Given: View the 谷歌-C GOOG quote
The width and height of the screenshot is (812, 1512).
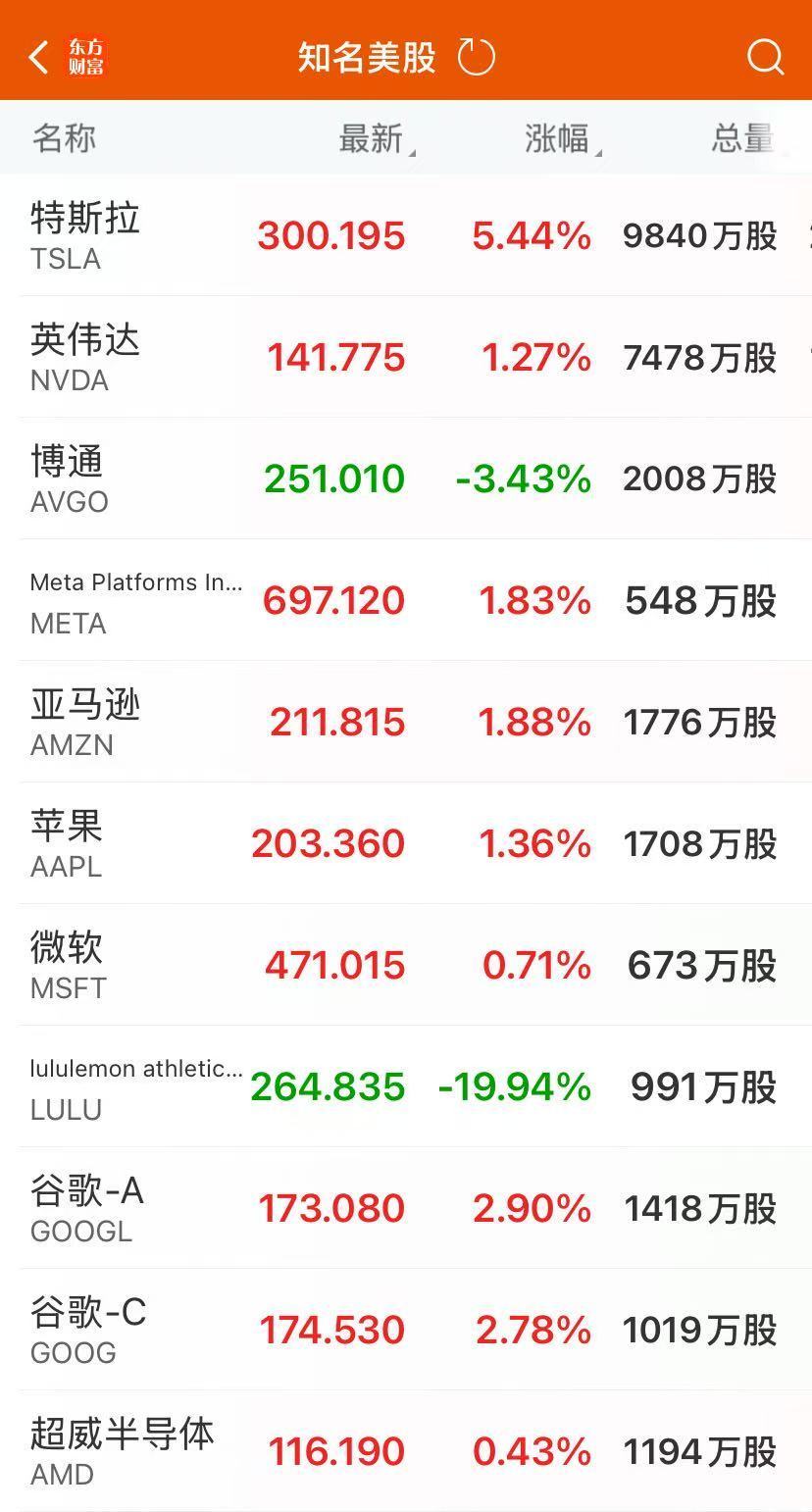Looking at the screenshot, I should [406, 1330].
